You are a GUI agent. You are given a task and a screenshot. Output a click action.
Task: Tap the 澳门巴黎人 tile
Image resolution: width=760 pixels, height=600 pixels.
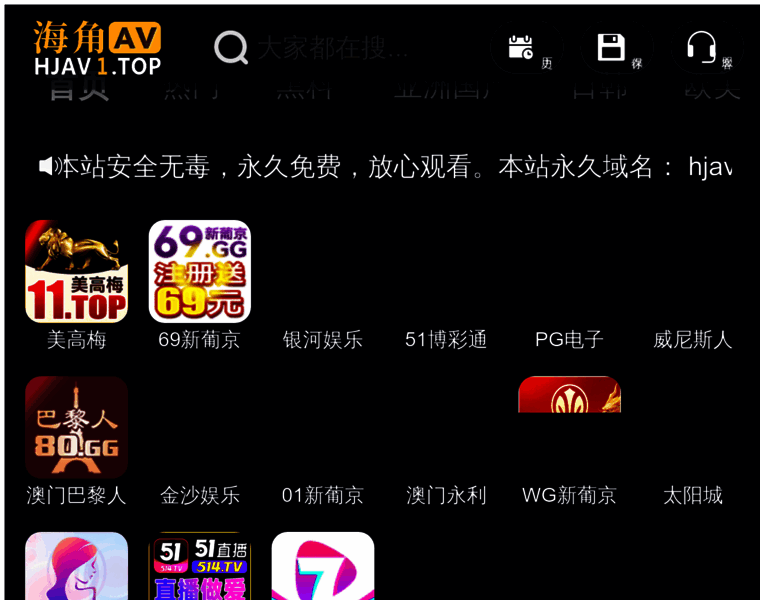click(x=76, y=428)
